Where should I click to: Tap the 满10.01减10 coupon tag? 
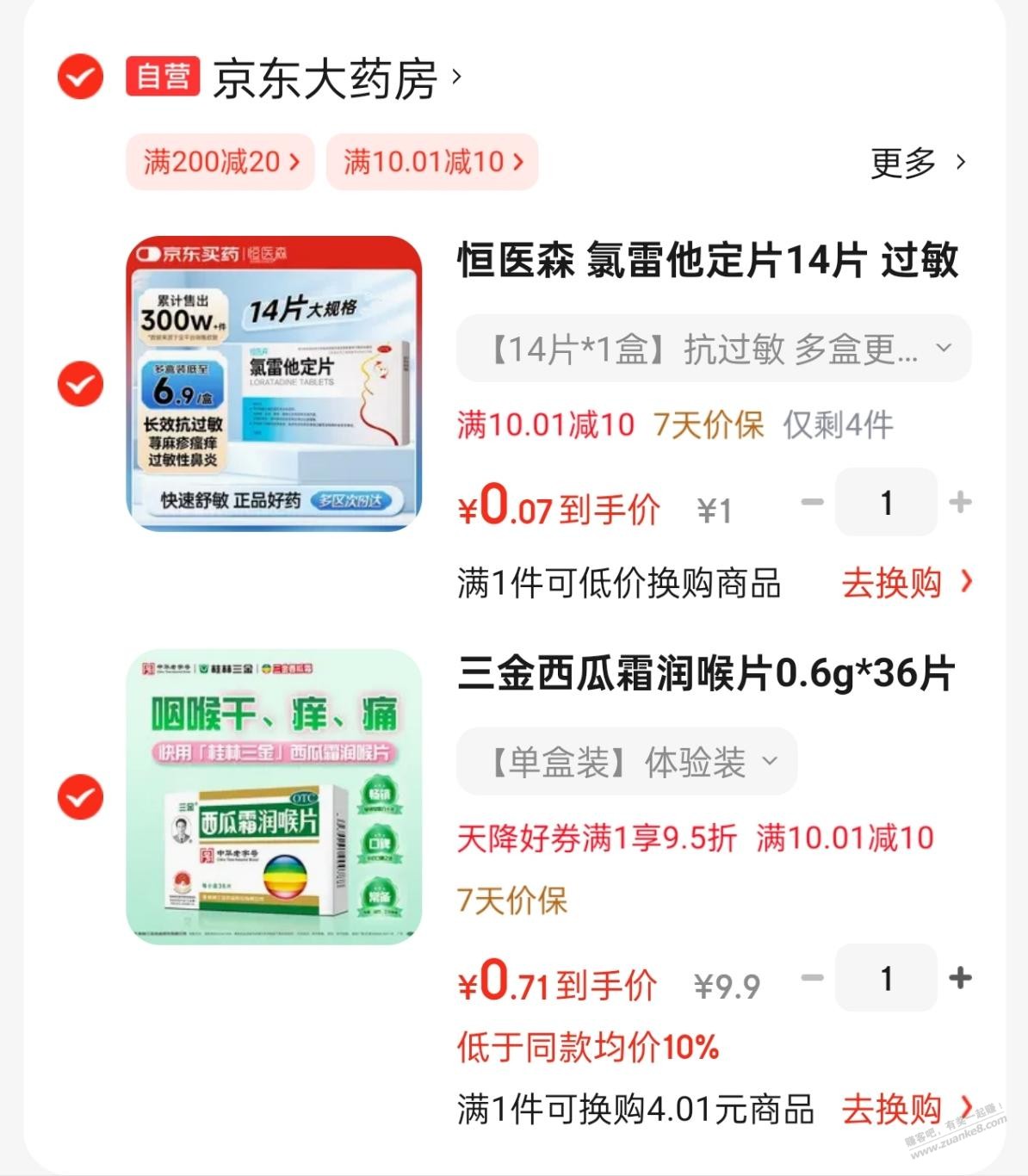tap(430, 163)
